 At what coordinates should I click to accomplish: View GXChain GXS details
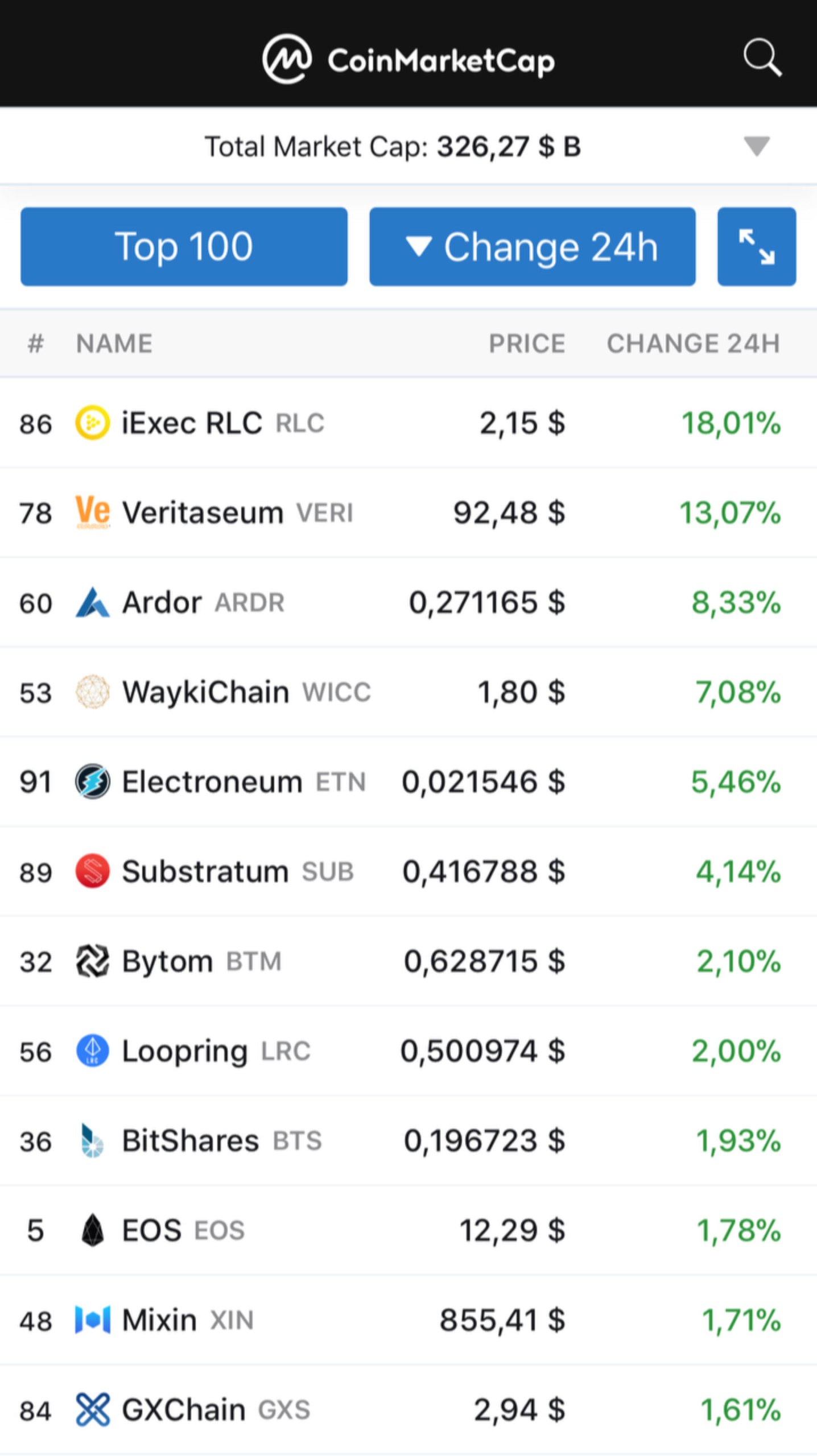[408, 1410]
